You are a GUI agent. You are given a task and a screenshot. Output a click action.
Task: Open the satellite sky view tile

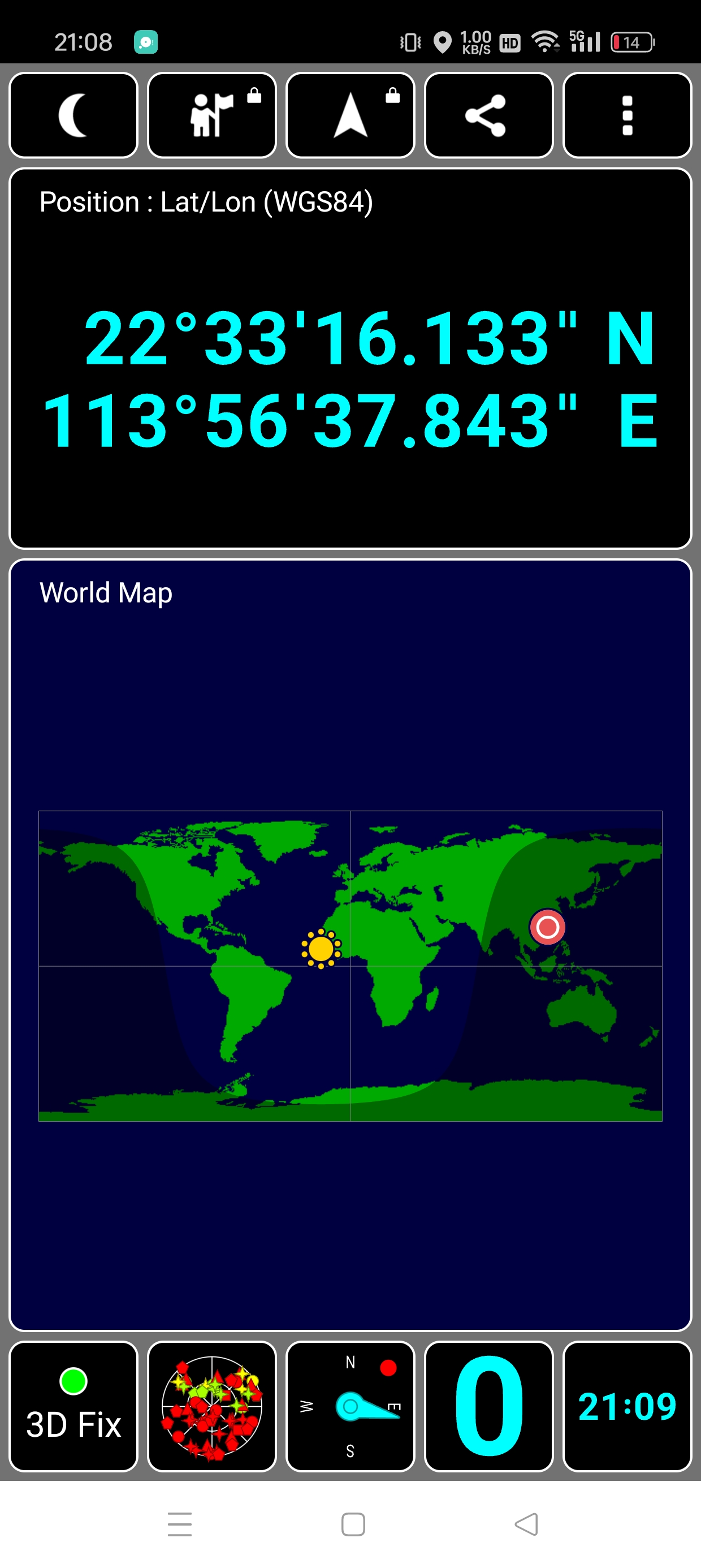click(x=212, y=1406)
